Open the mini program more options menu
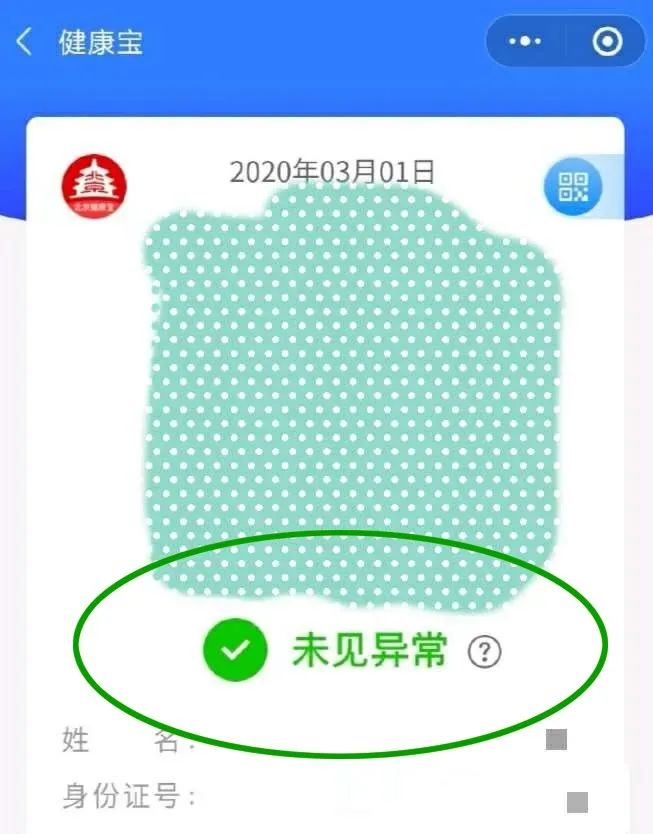653x834 pixels. [x=525, y=42]
